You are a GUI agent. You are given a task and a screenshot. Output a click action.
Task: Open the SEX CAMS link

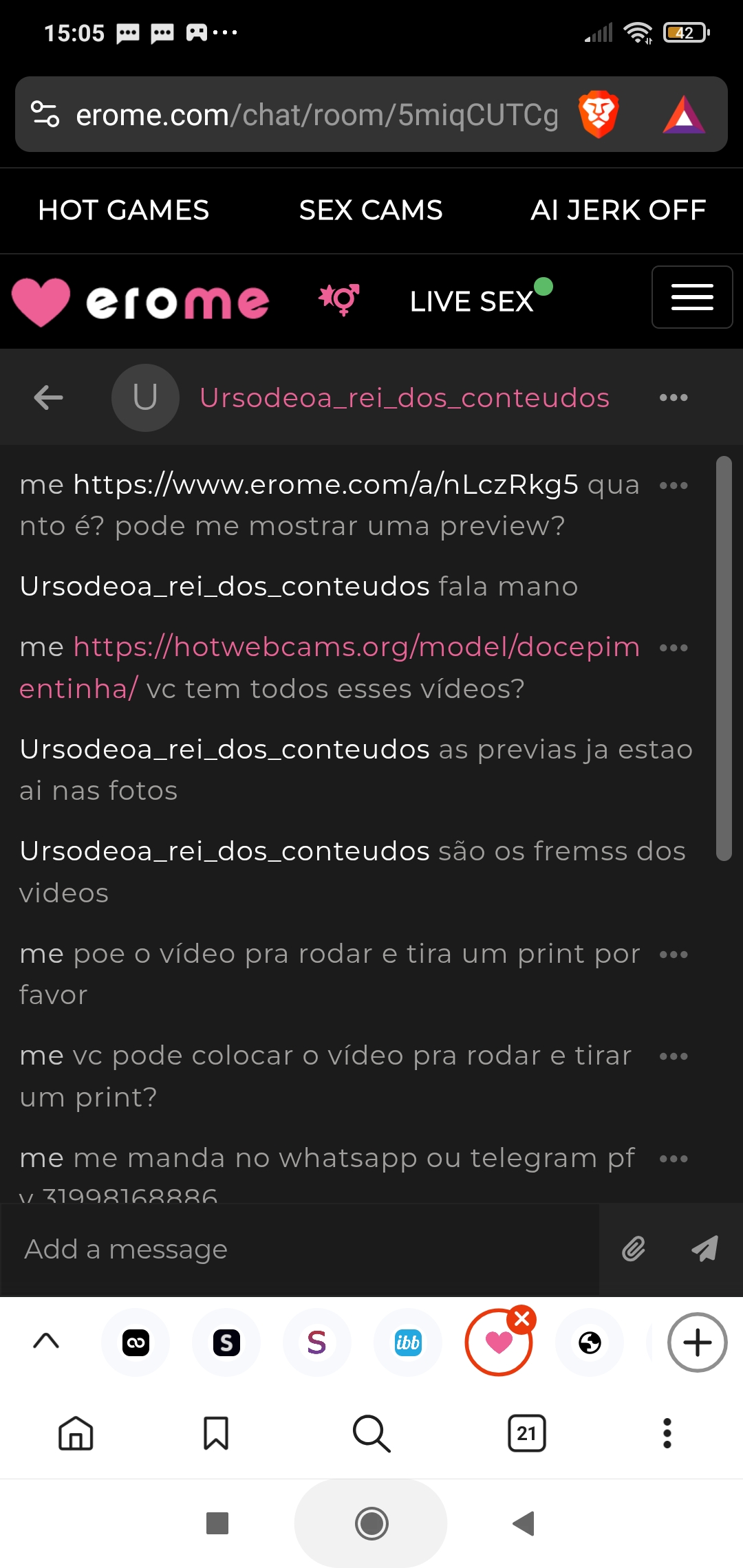coord(371,210)
